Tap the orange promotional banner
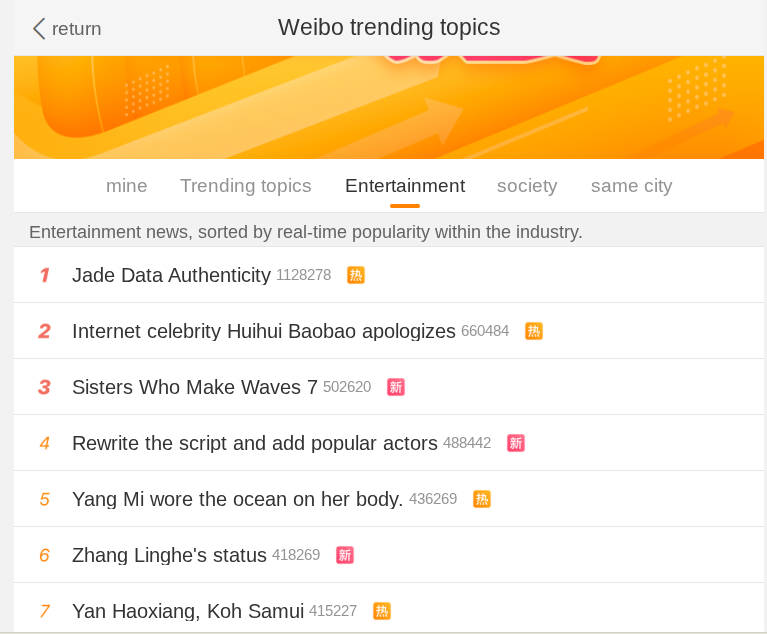This screenshot has width=767, height=634. (x=388, y=108)
